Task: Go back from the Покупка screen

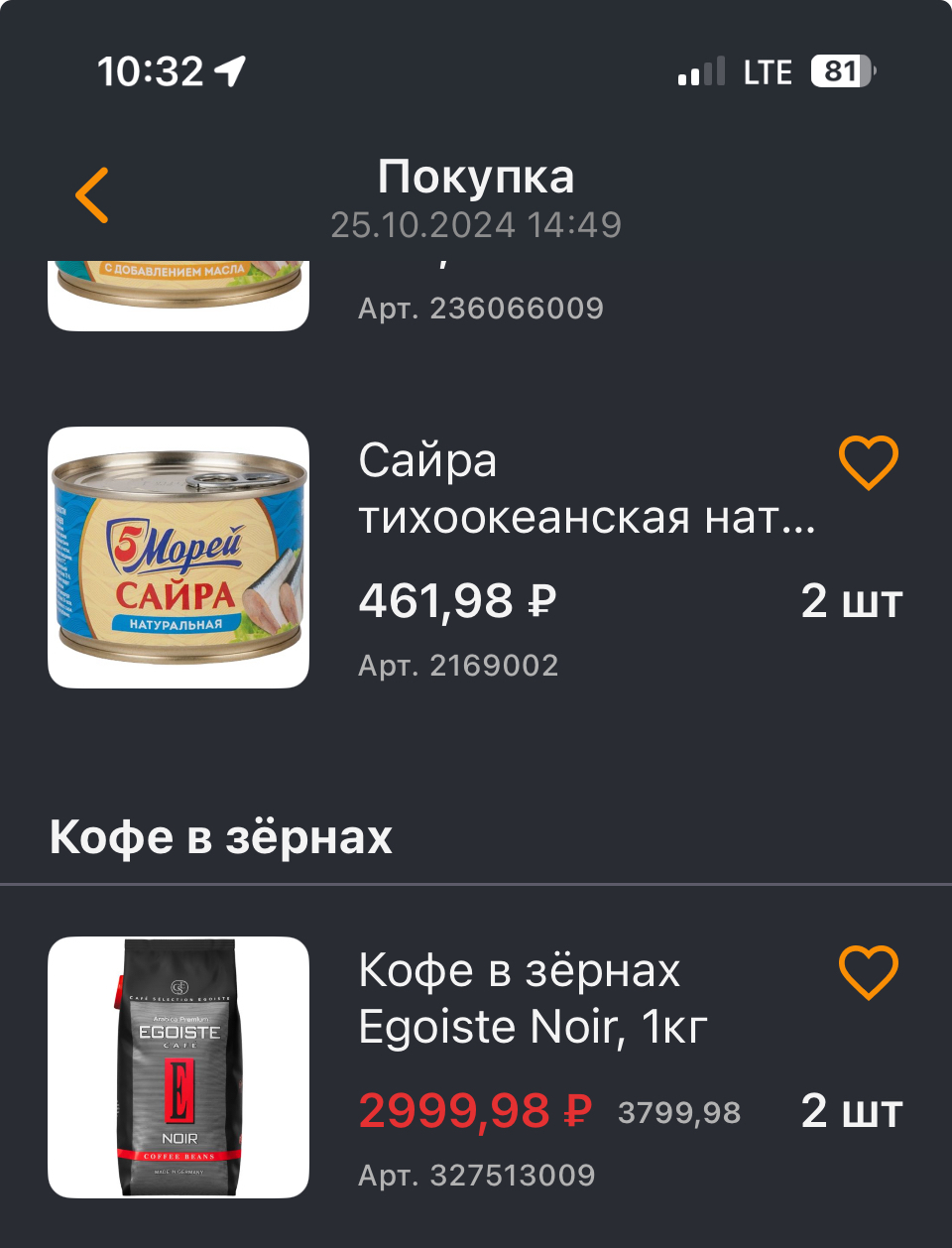Action: pyautogui.click(x=92, y=194)
